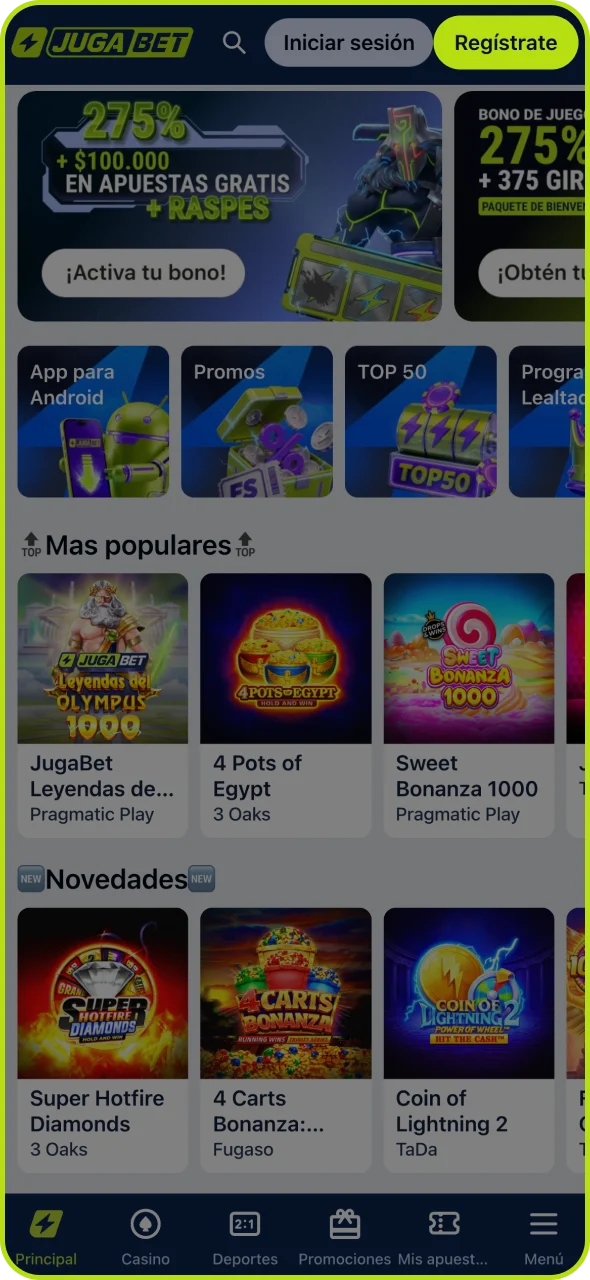The image size is (590, 1280).
Task: Open Sweet Bonanza 1000 game
Action: pos(469,705)
